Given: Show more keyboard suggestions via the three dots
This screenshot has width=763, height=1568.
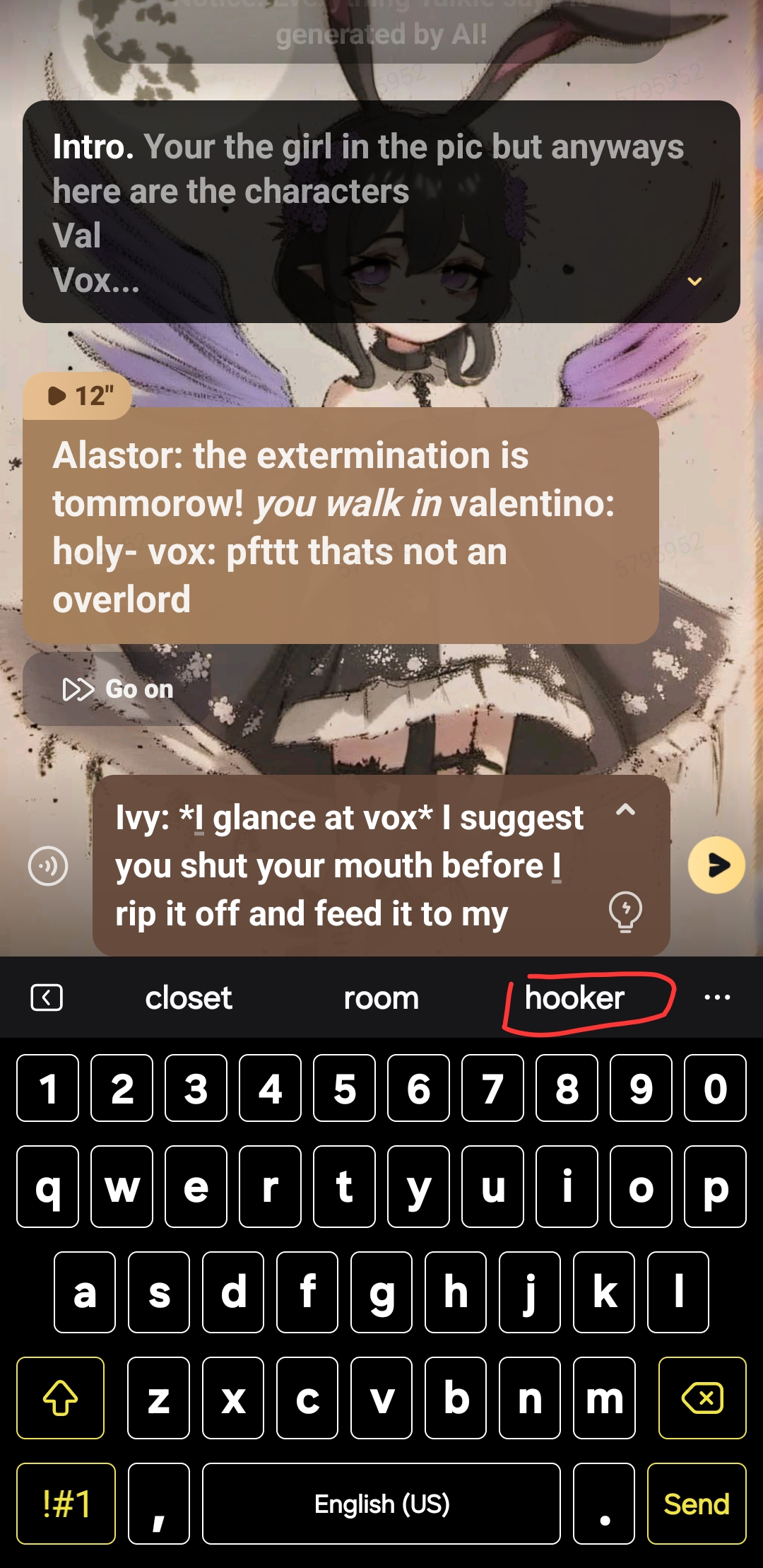Looking at the screenshot, I should tap(717, 997).
